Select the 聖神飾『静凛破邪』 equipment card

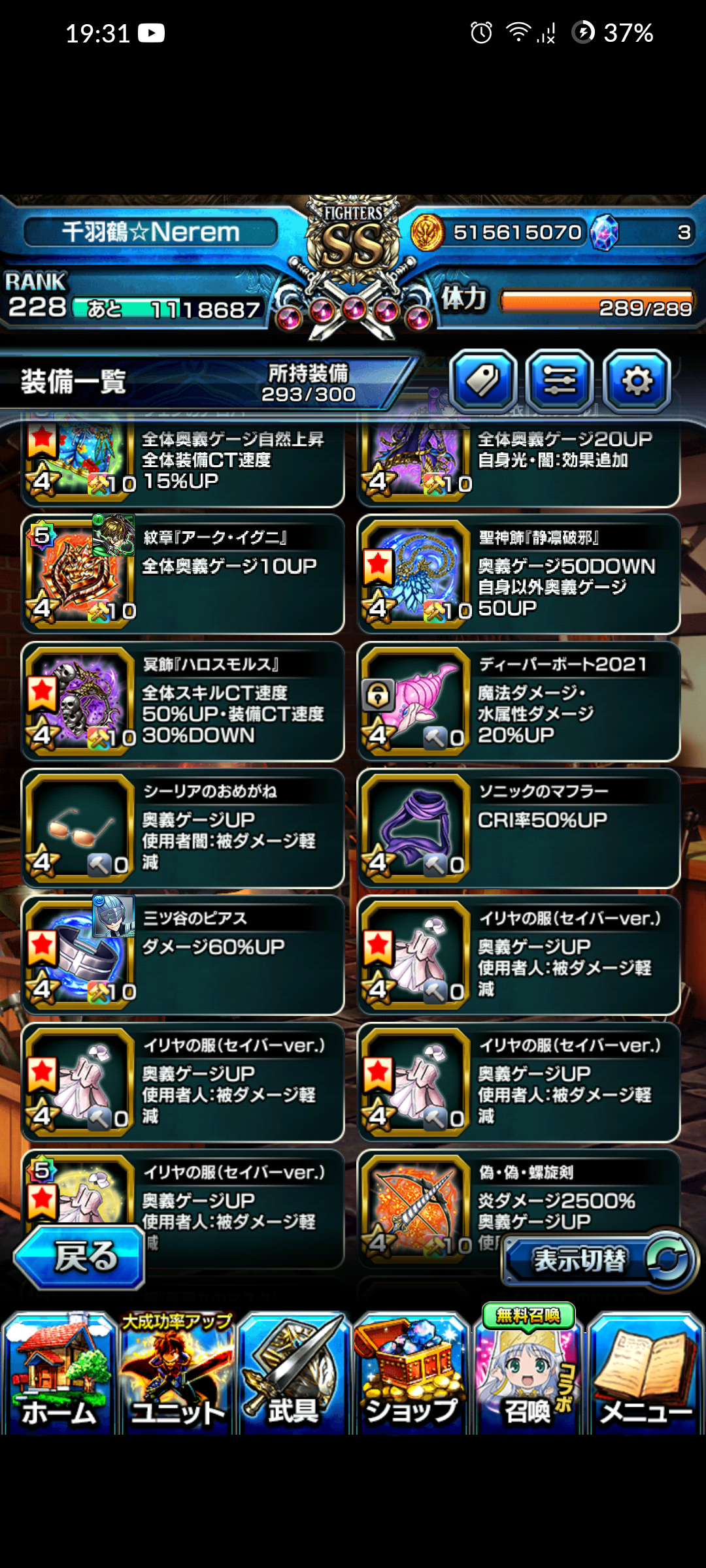point(518,574)
